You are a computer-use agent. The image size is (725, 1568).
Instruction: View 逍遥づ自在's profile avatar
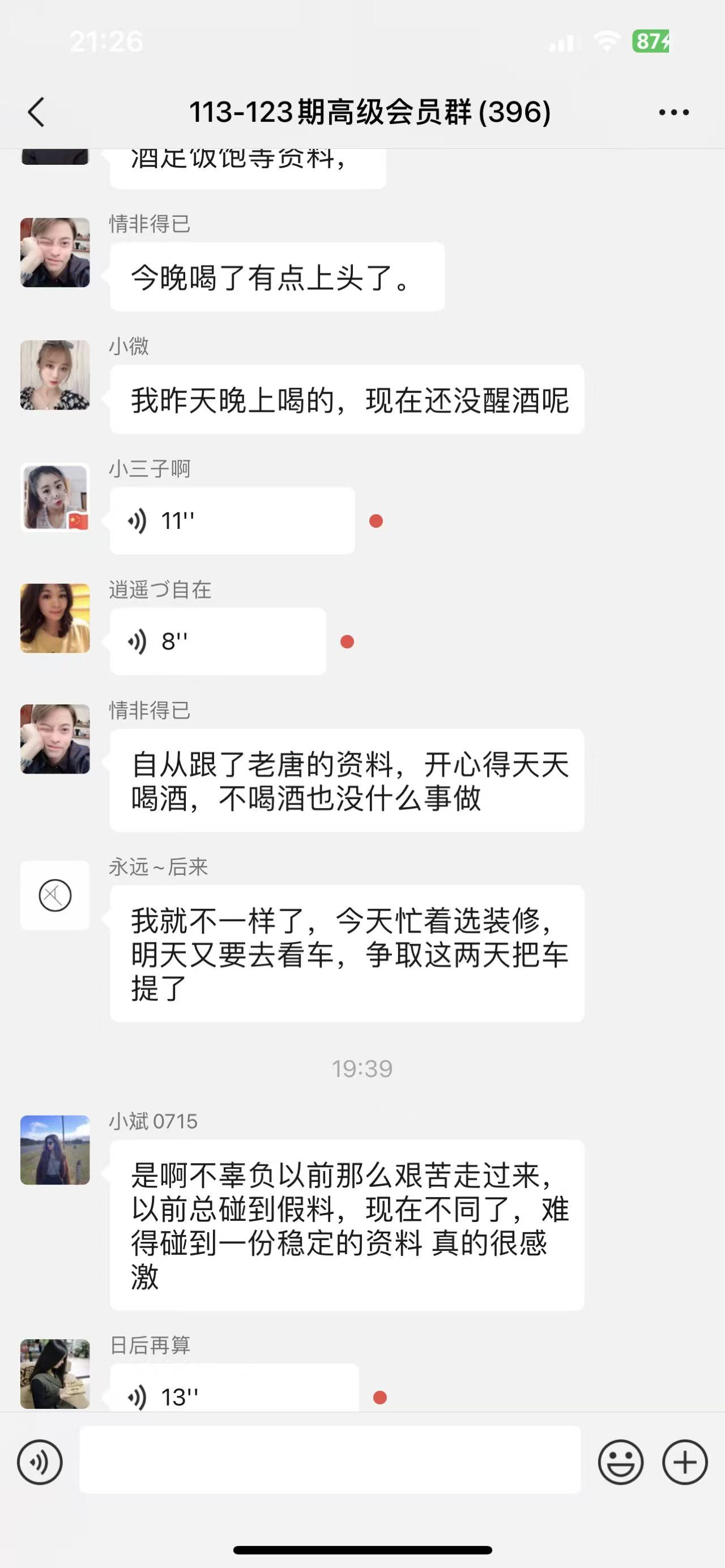pyautogui.click(x=55, y=618)
